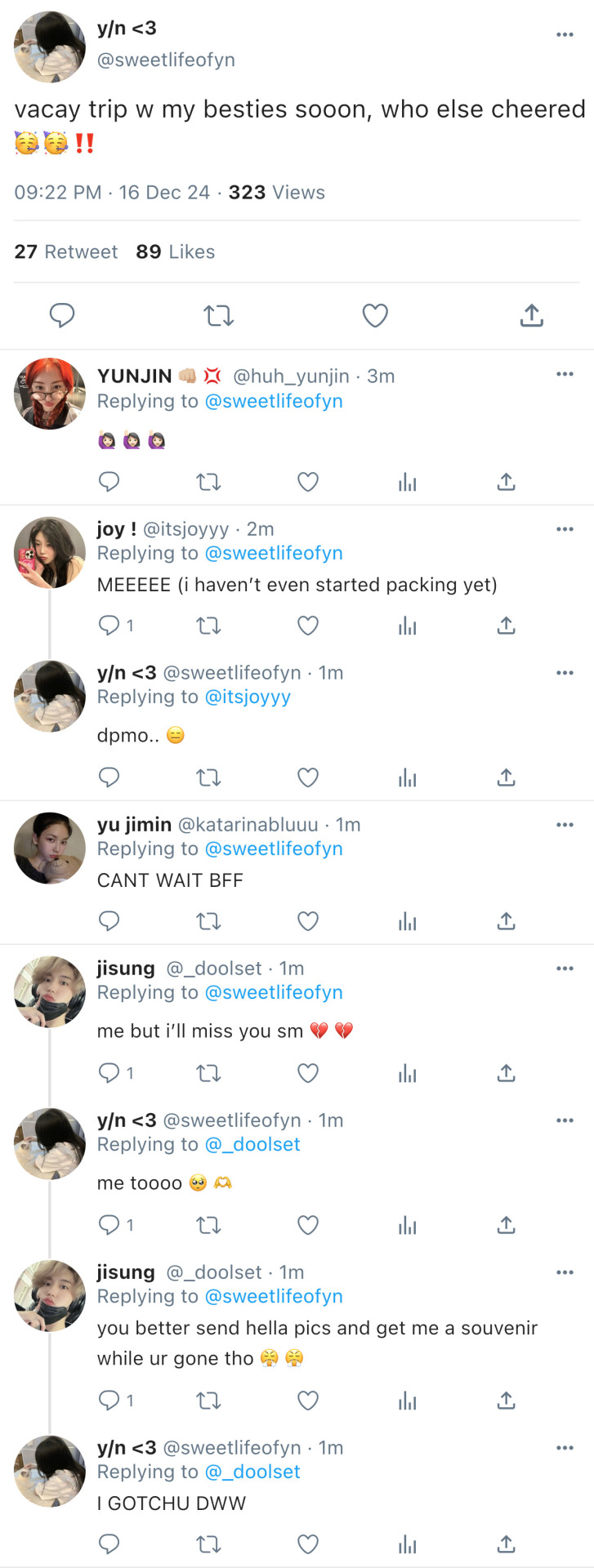Reply to joy's packing comment
Viewport: 594px width, 1568px height.
[109, 626]
